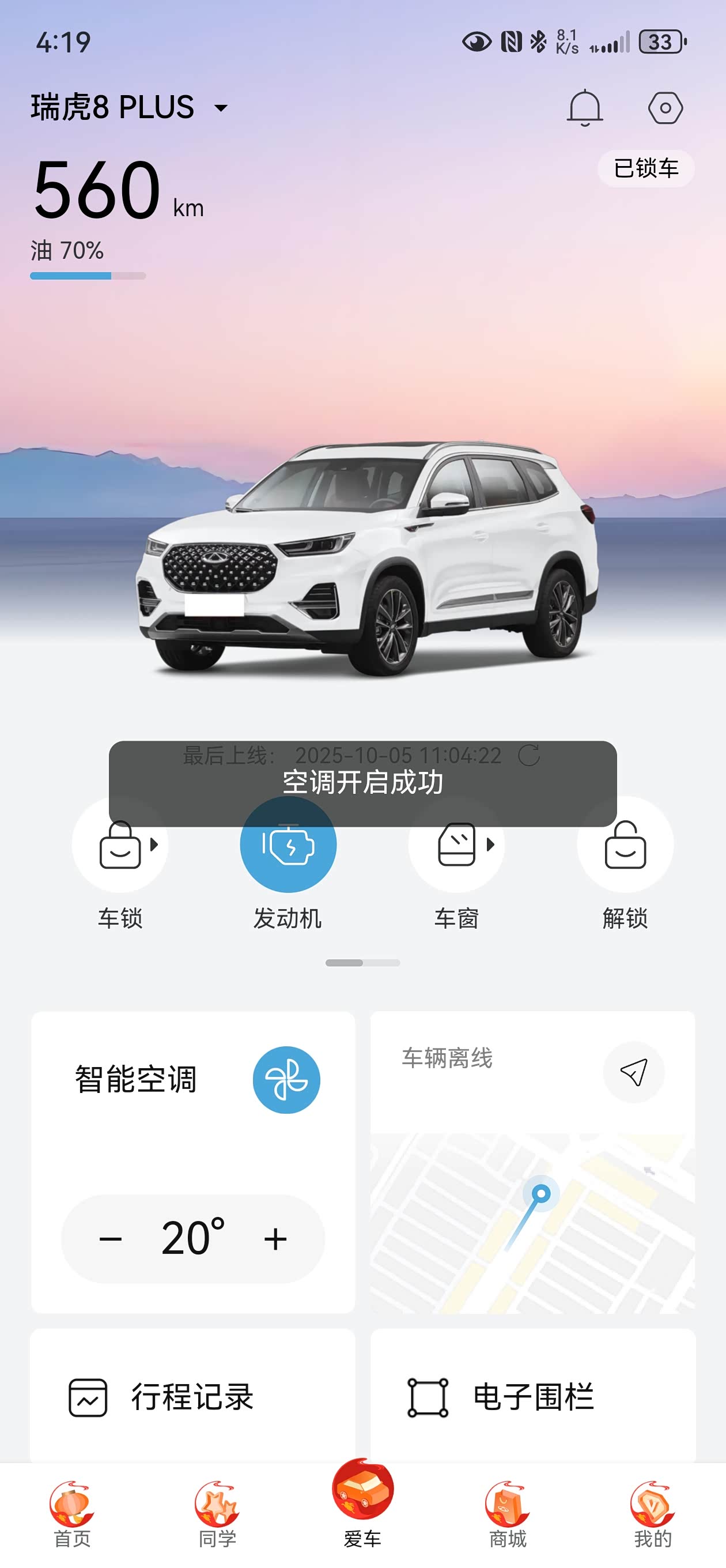Tap the 车锁 lock control button
The image size is (726, 1568).
point(120,845)
